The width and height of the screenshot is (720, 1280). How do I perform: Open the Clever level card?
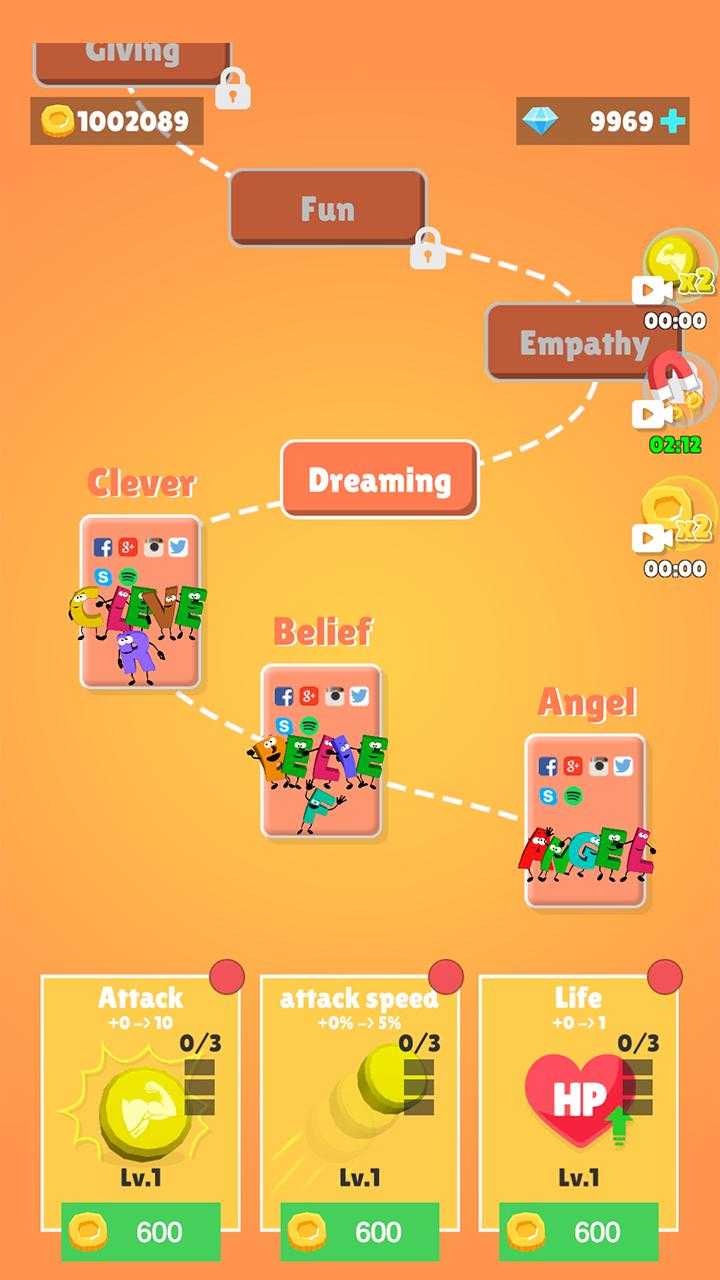pos(140,602)
